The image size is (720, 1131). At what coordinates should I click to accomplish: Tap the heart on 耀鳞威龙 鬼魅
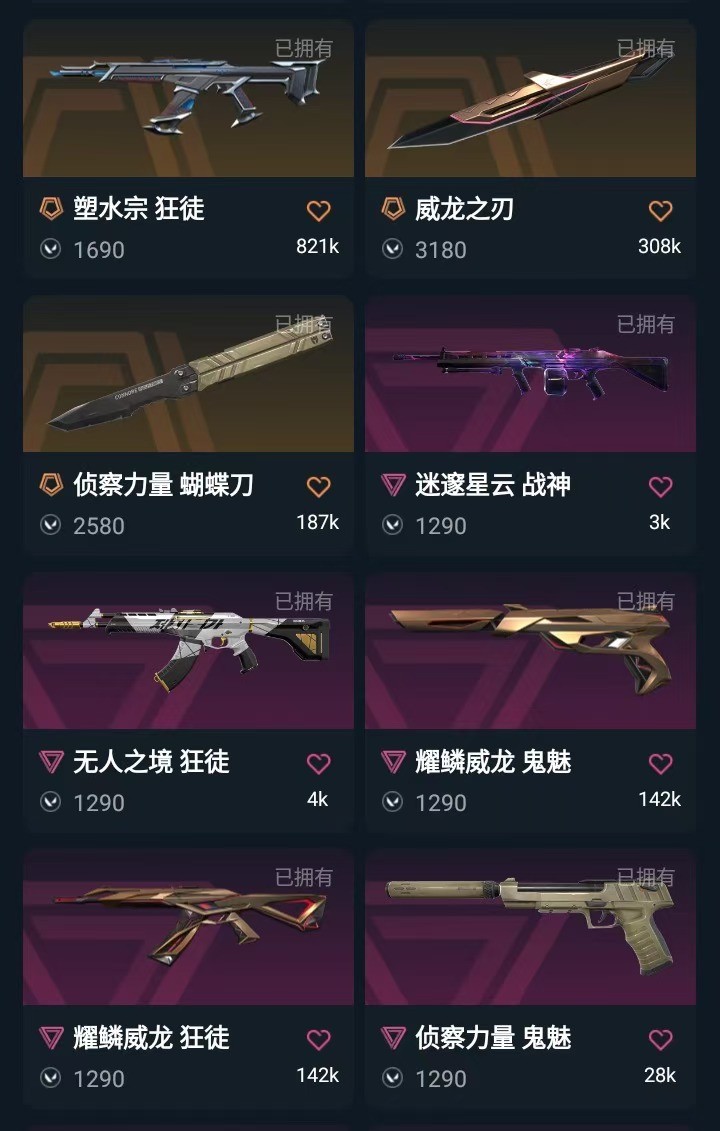click(660, 764)
